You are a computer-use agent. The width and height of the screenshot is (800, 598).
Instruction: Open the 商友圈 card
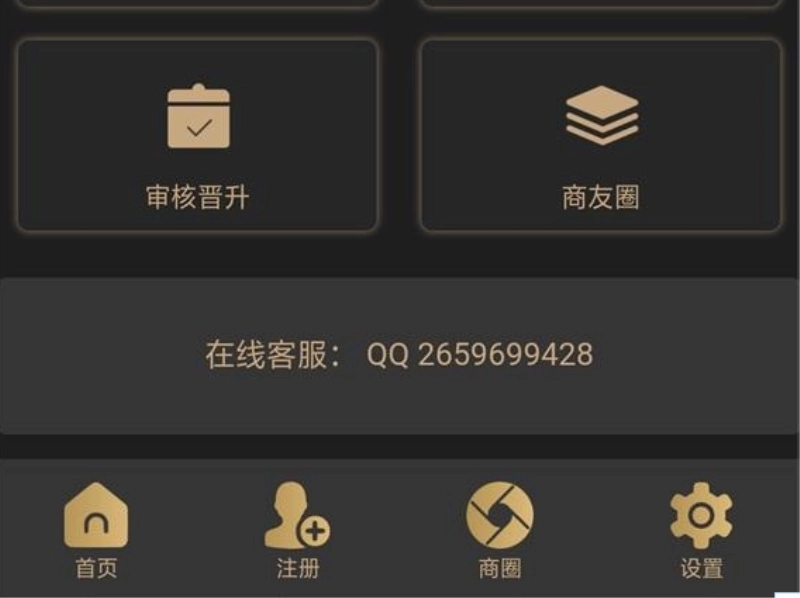tap(600, 137)
